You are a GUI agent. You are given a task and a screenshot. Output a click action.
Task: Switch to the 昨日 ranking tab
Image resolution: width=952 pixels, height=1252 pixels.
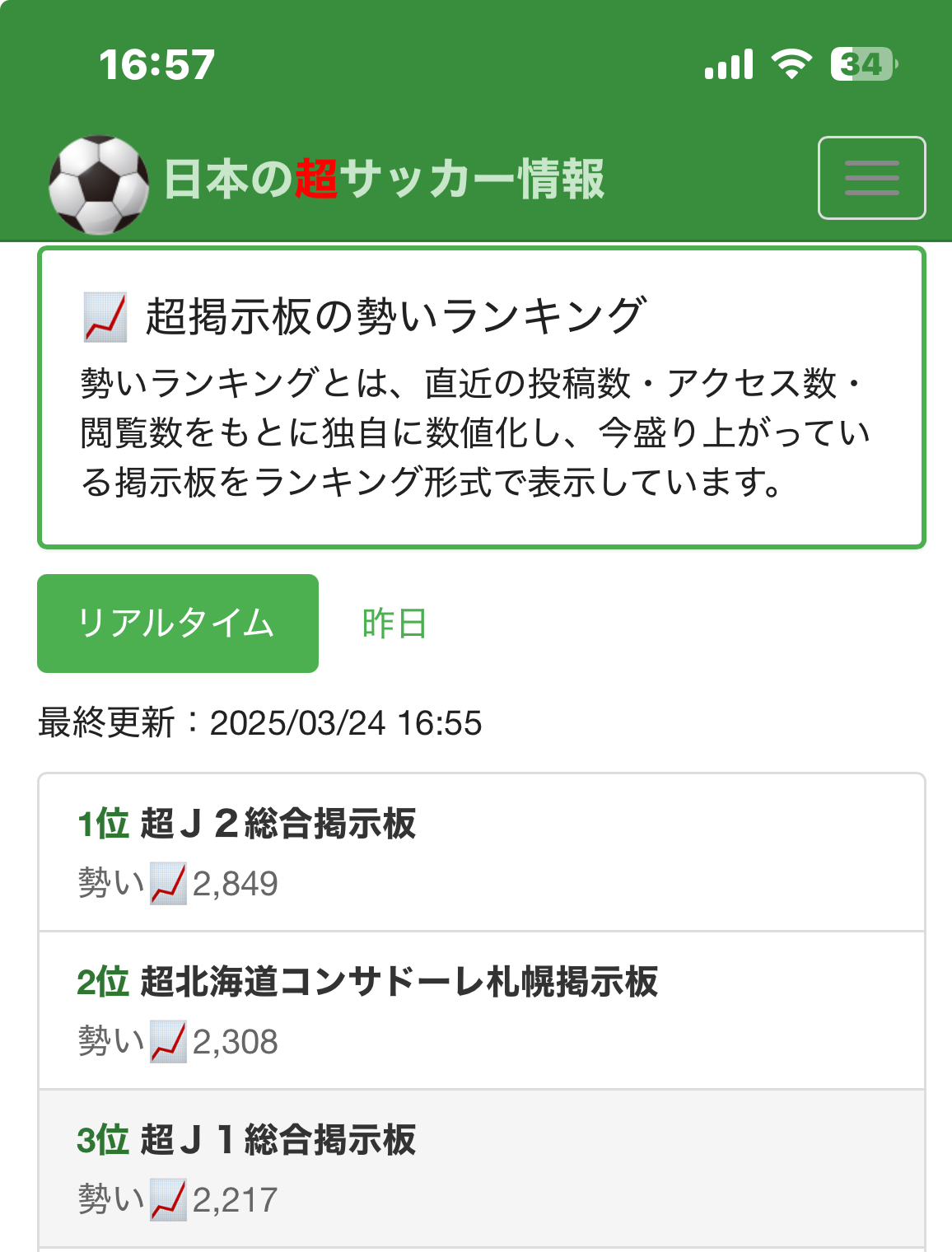(x=394, y=624)
